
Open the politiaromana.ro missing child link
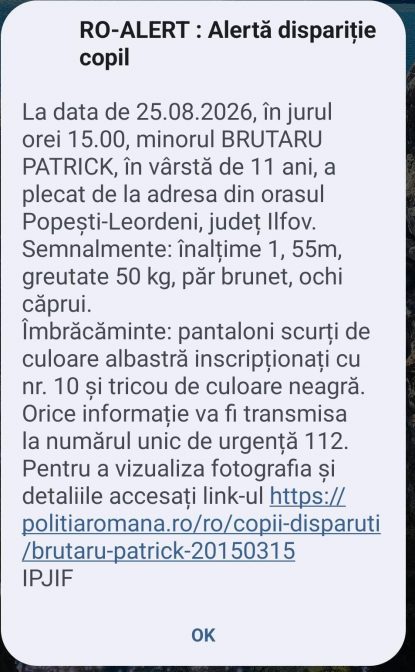201,524
